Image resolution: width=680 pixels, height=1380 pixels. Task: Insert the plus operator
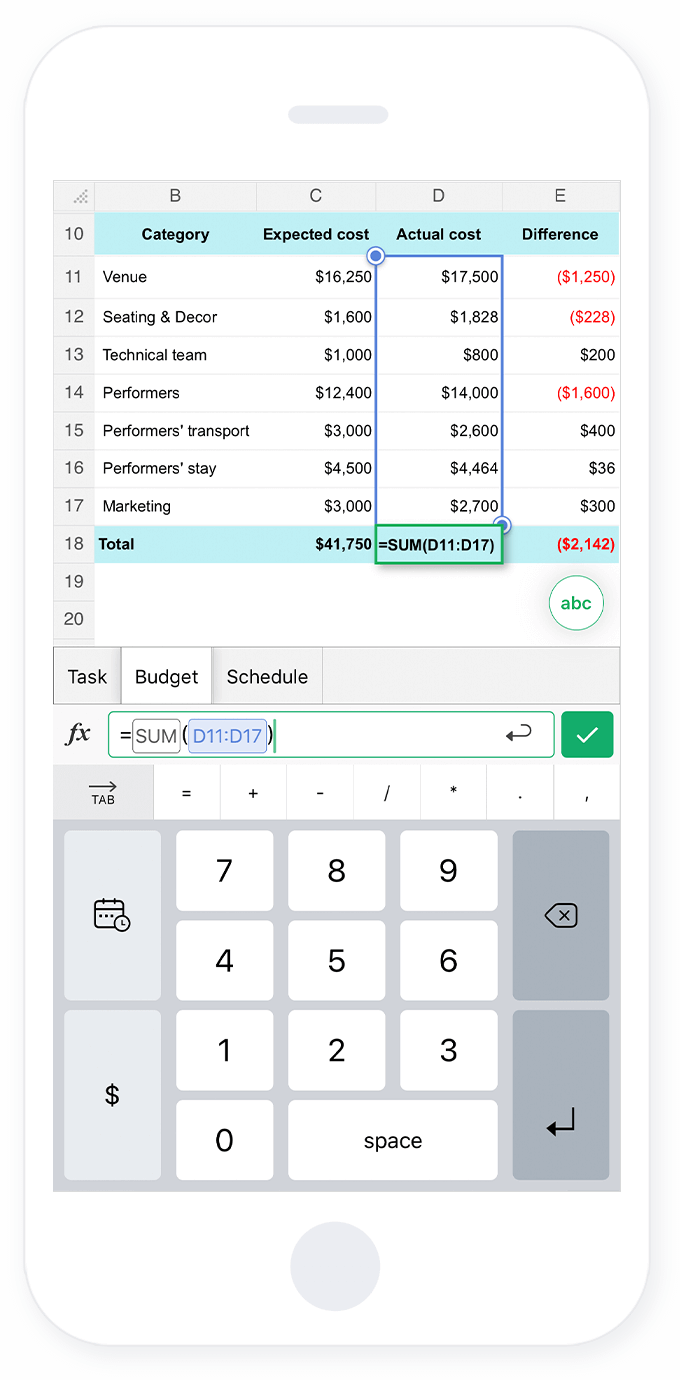point(253,793)
